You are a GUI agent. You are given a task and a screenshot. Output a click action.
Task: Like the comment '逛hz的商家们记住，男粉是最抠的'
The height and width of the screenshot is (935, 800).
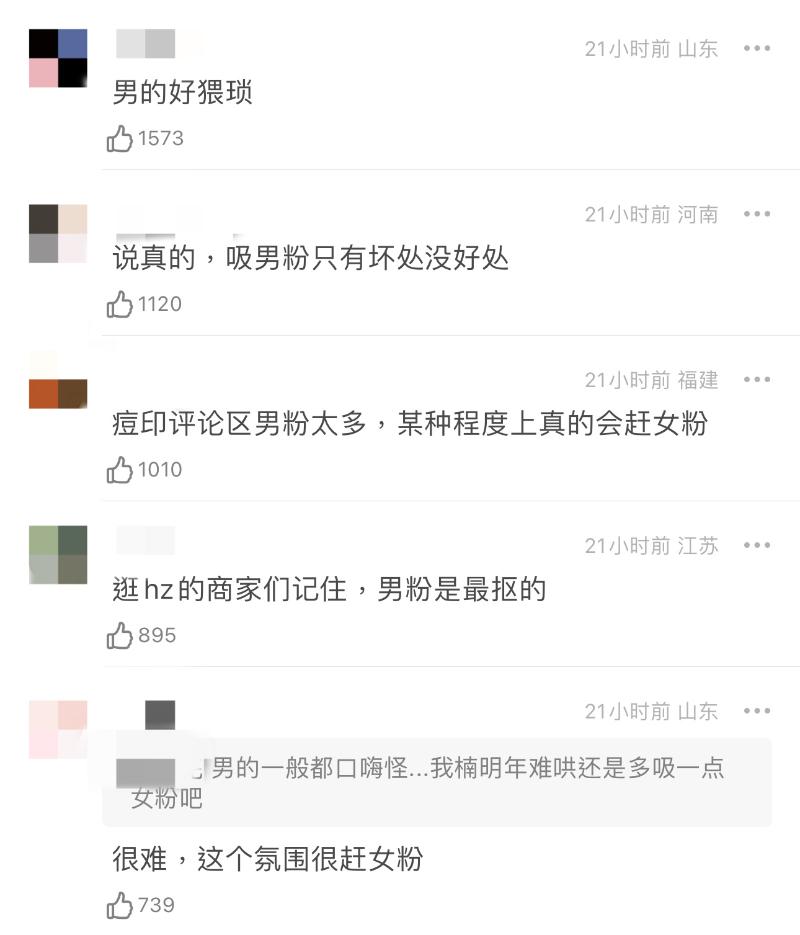click(x=120, y=636)
